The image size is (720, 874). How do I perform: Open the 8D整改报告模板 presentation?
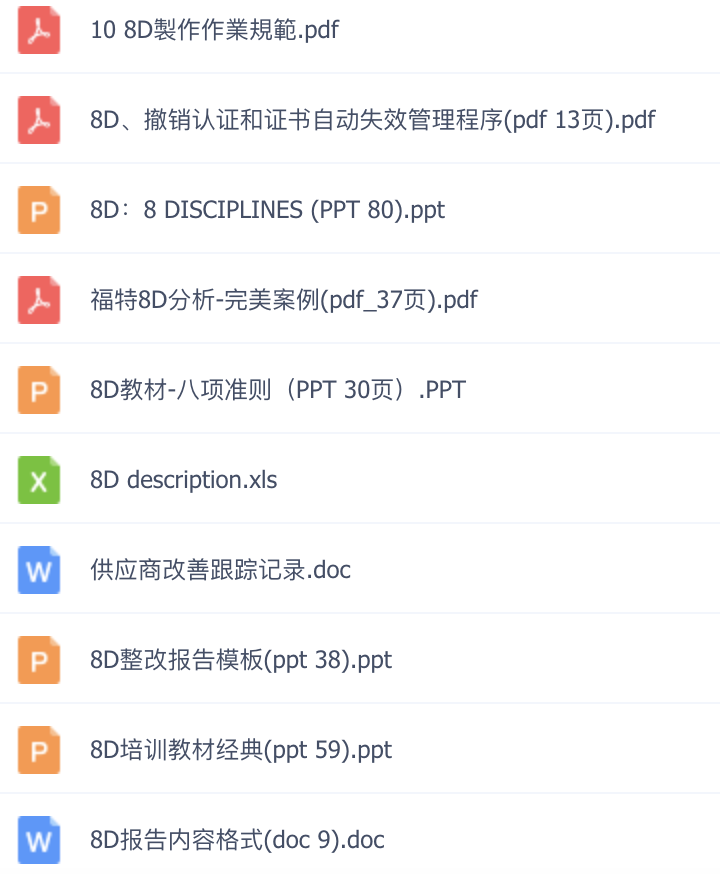(241, 660)
